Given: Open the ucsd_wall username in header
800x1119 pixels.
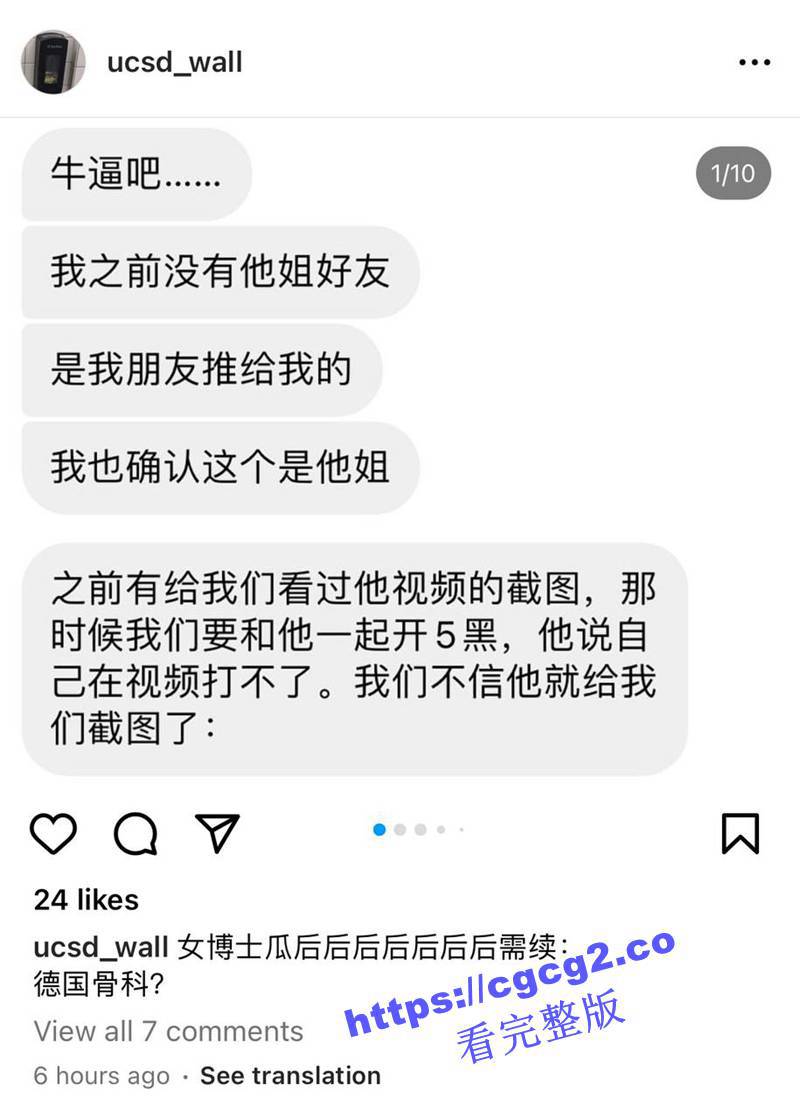Looking at the screenshot, I should point(174,62).
